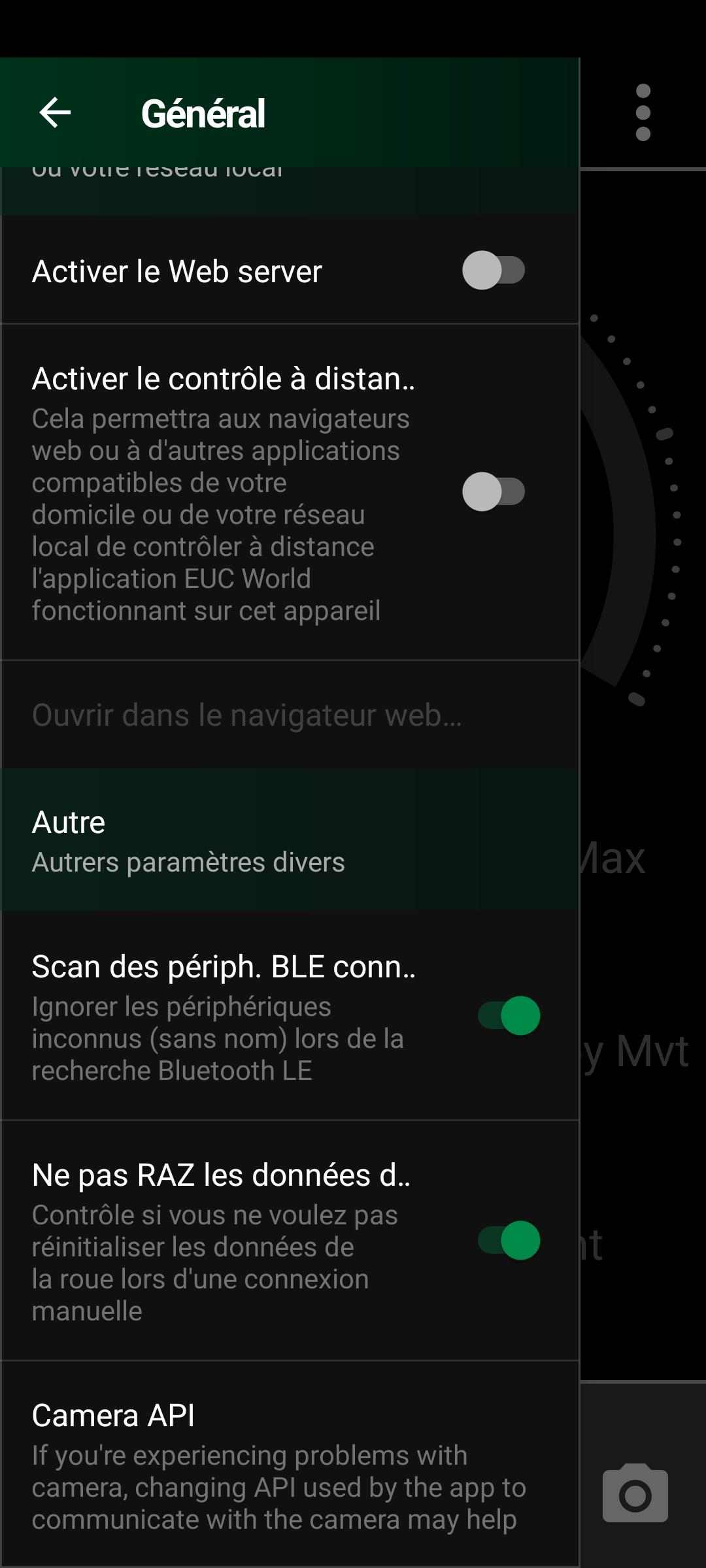
Task: Go back from the Général settings
Action: (55, 113)
